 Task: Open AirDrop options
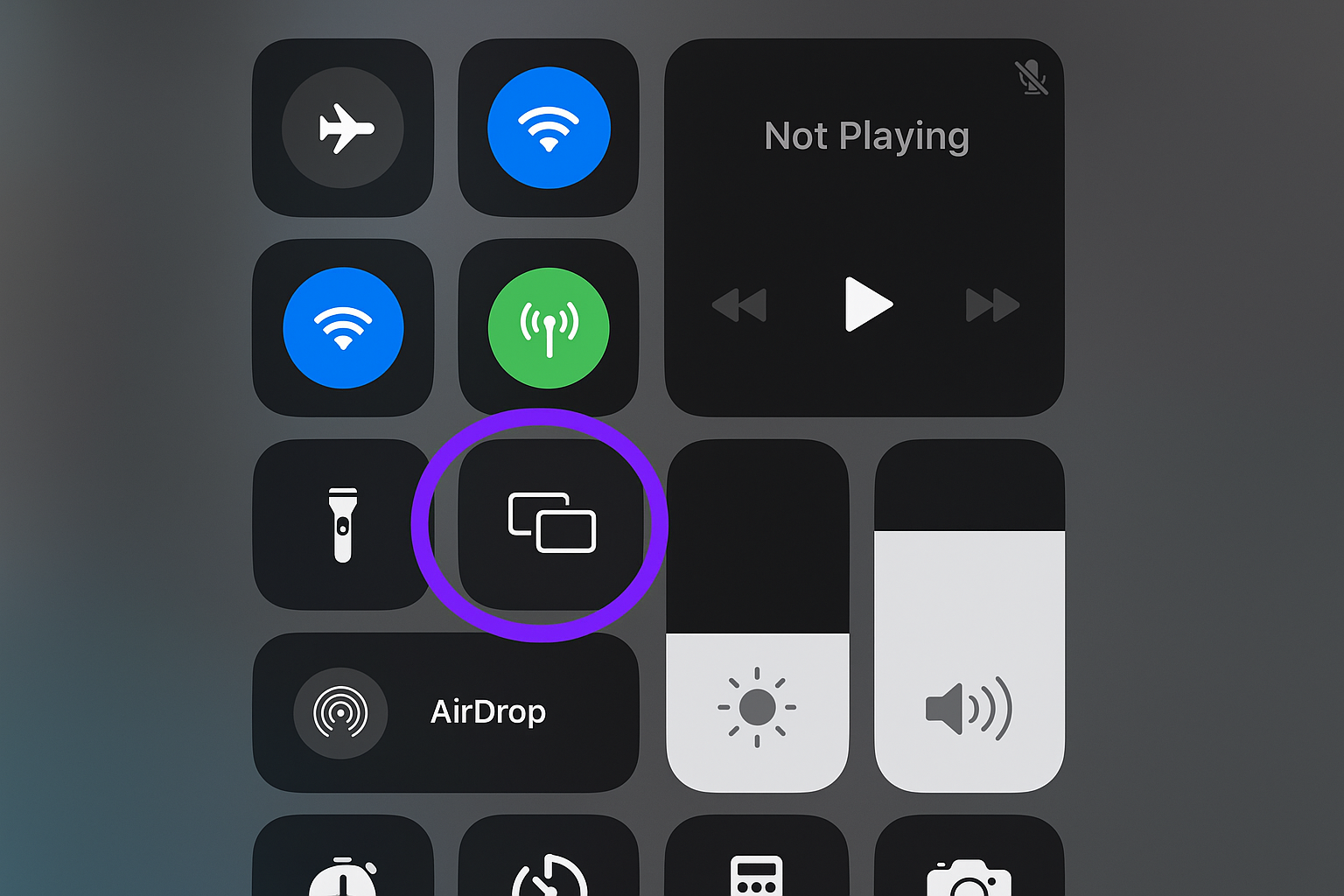445,712
